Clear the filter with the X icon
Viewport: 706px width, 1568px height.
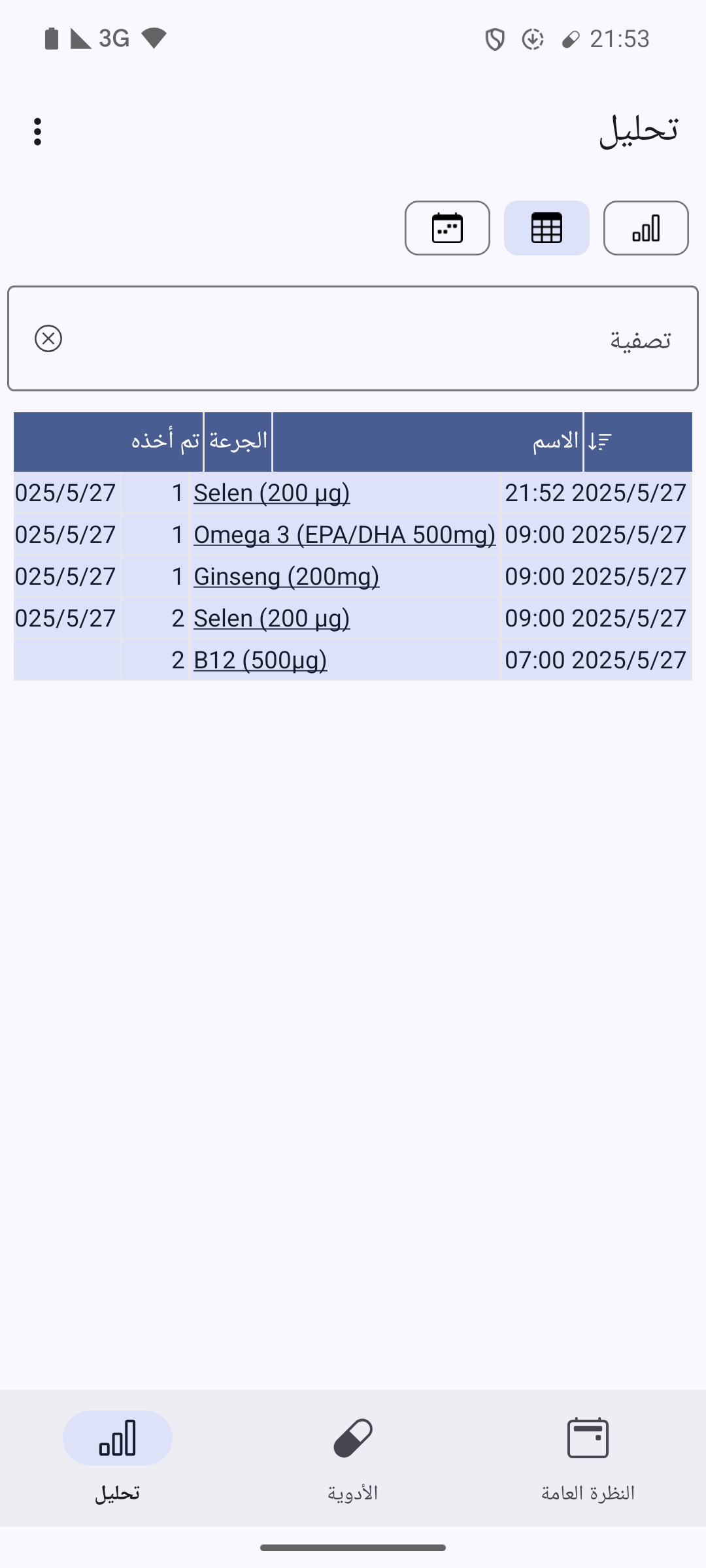tap(48, 338)
